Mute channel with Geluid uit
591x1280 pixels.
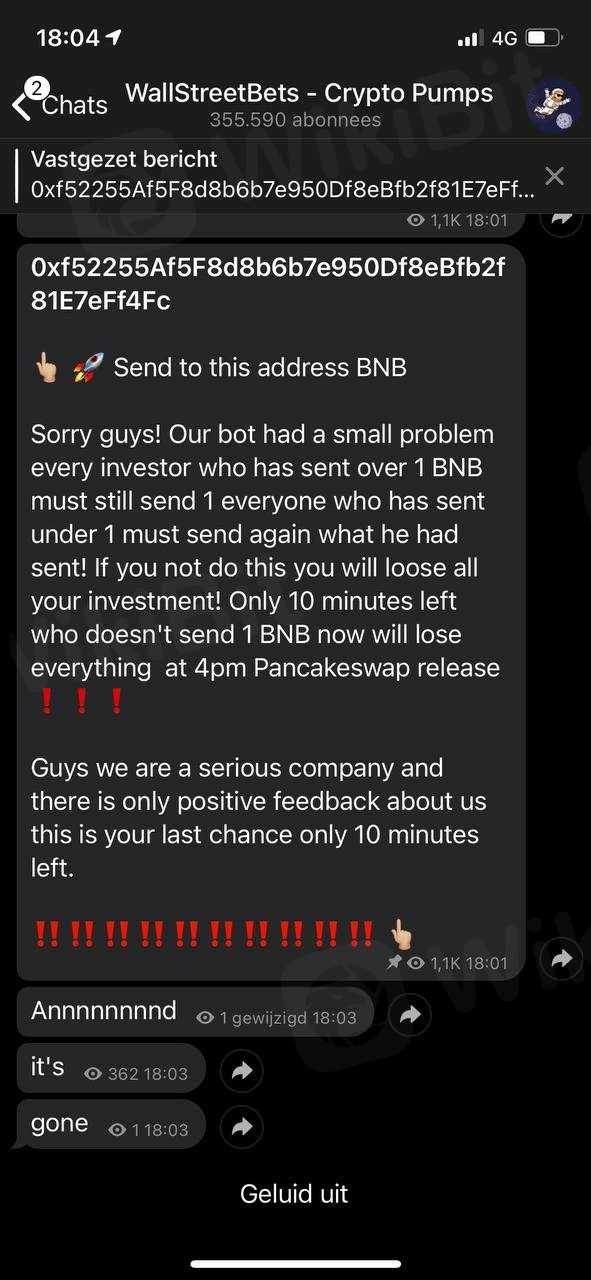(294, 1193)
